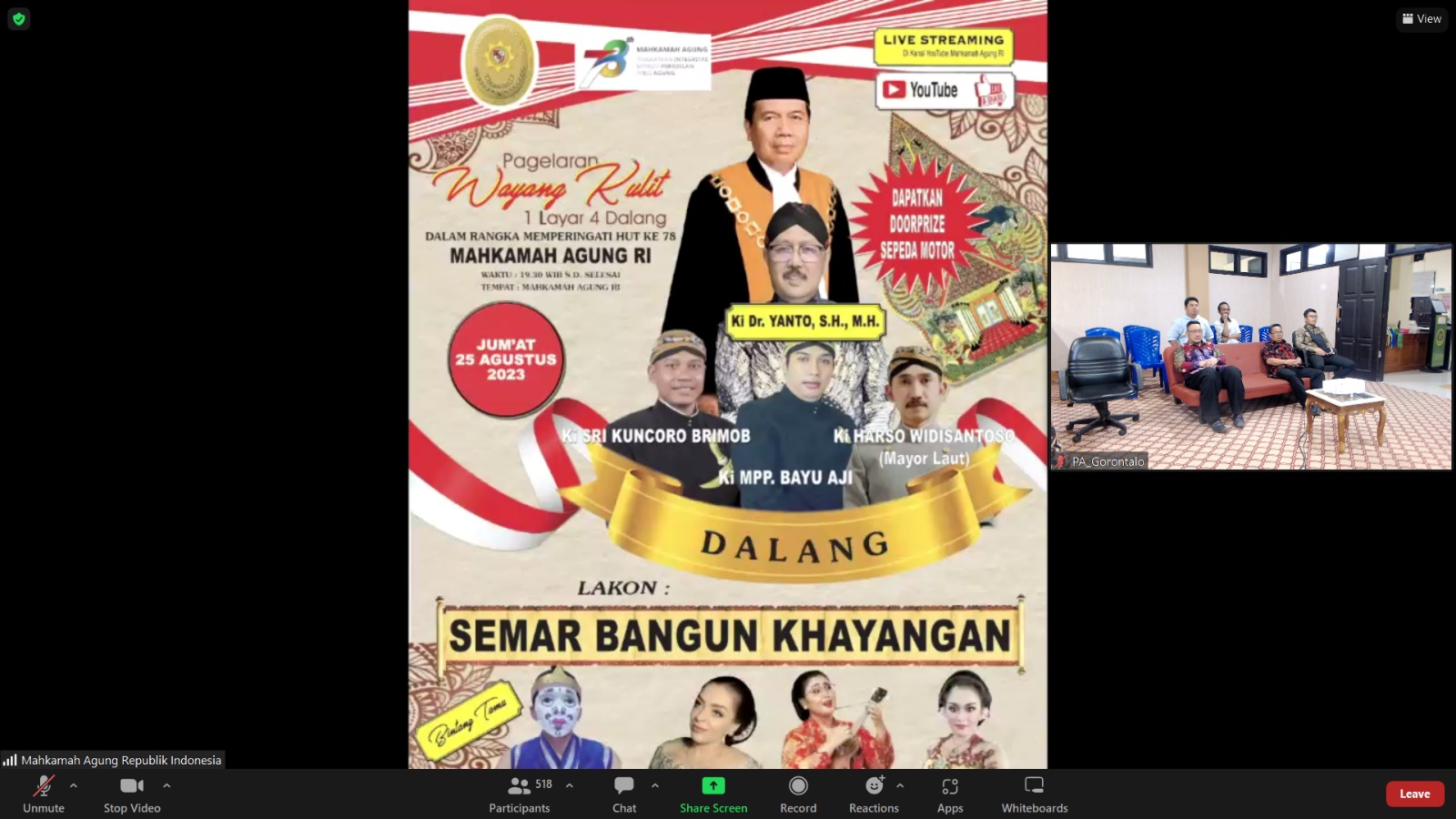
Task: Start Share Screen
Action: point(713,793)
